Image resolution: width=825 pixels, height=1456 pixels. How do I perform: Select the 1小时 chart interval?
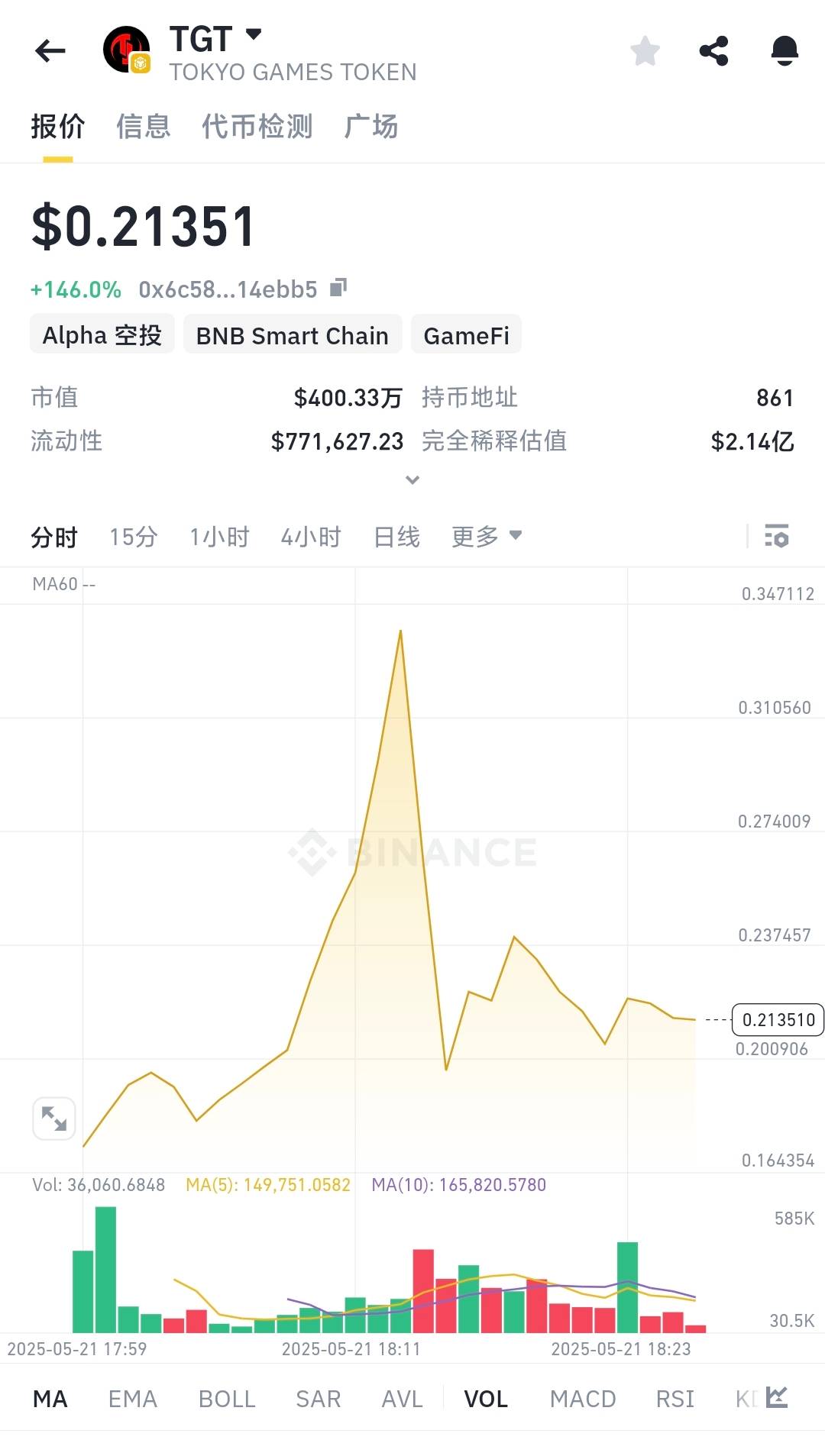click(x=219, y=537)
